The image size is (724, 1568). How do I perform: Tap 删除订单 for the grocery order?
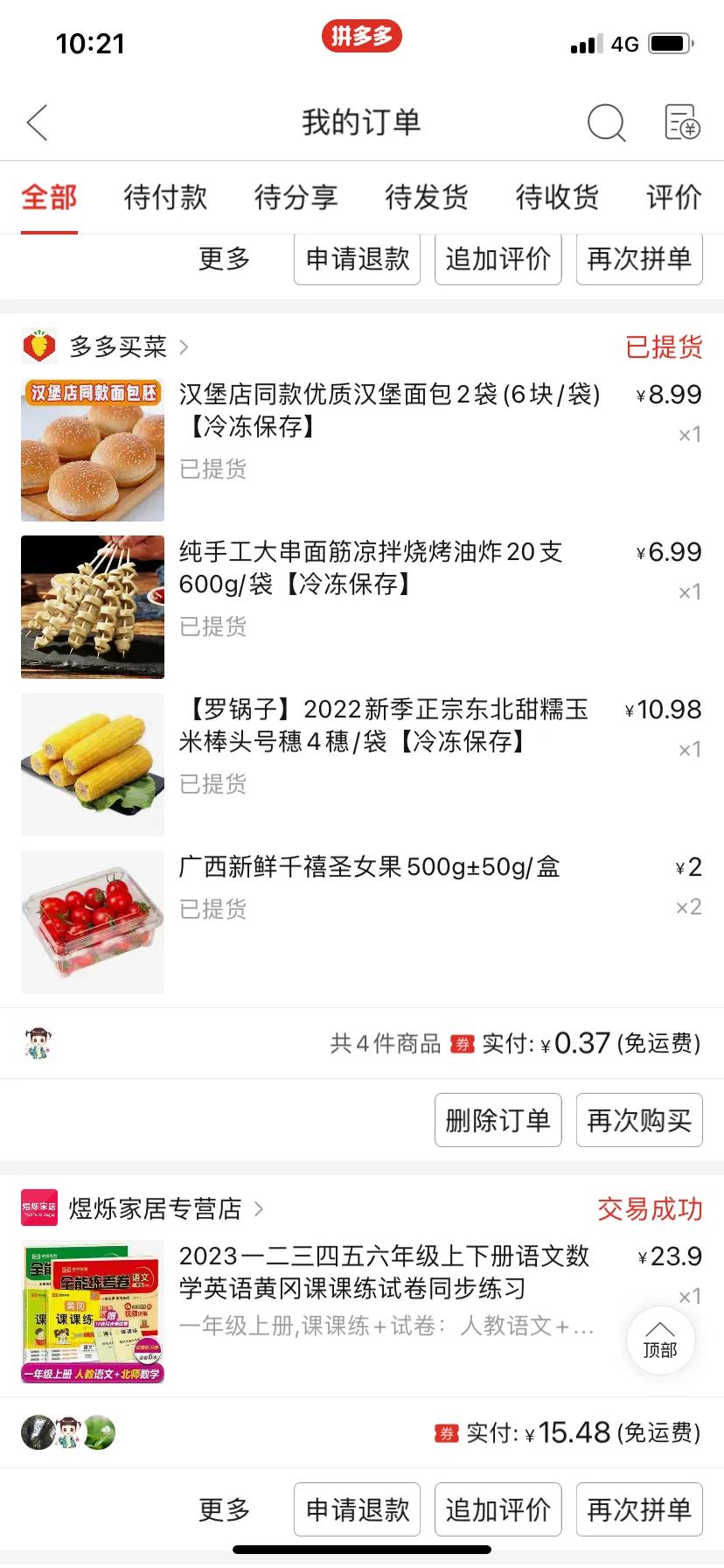(498, 1120)
